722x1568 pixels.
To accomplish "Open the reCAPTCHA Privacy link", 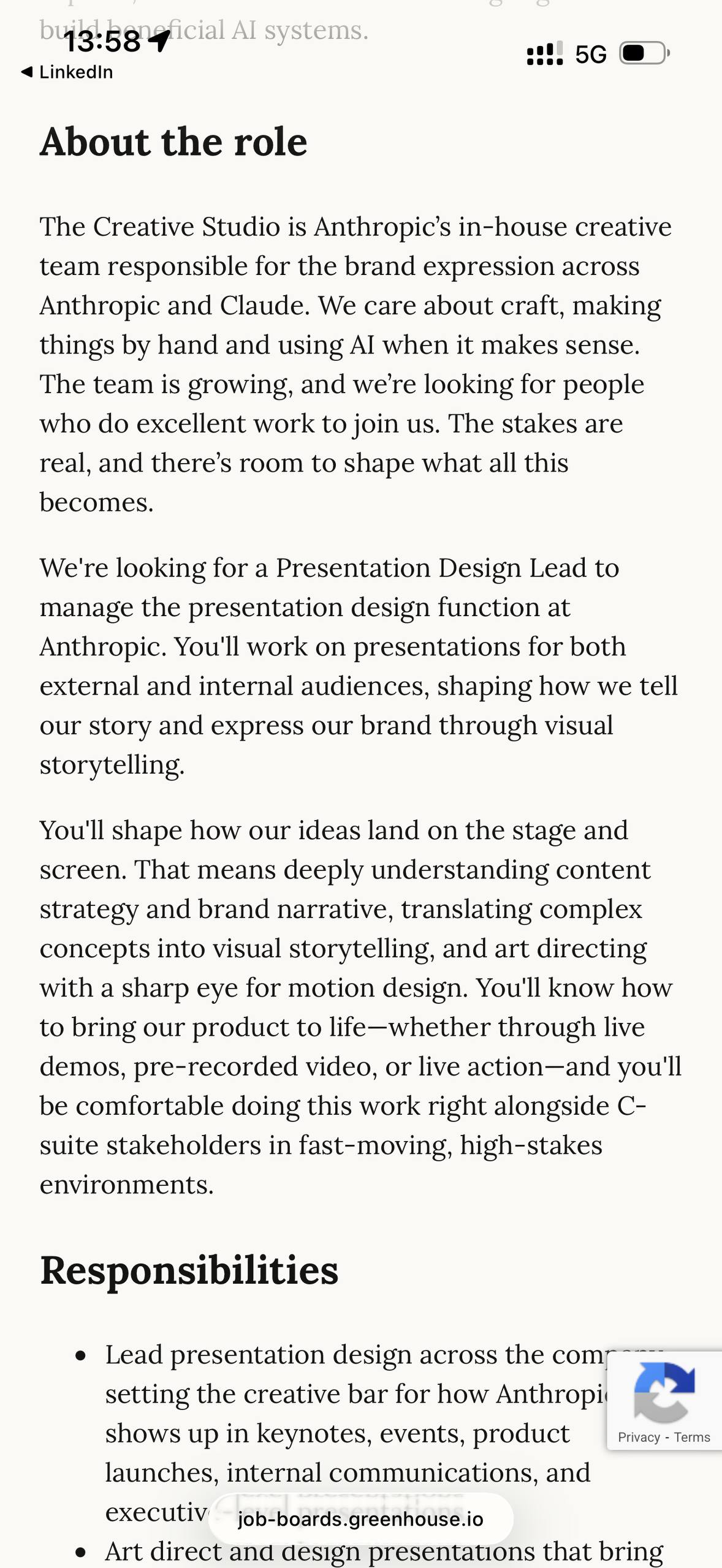I will pos(639,1438).
